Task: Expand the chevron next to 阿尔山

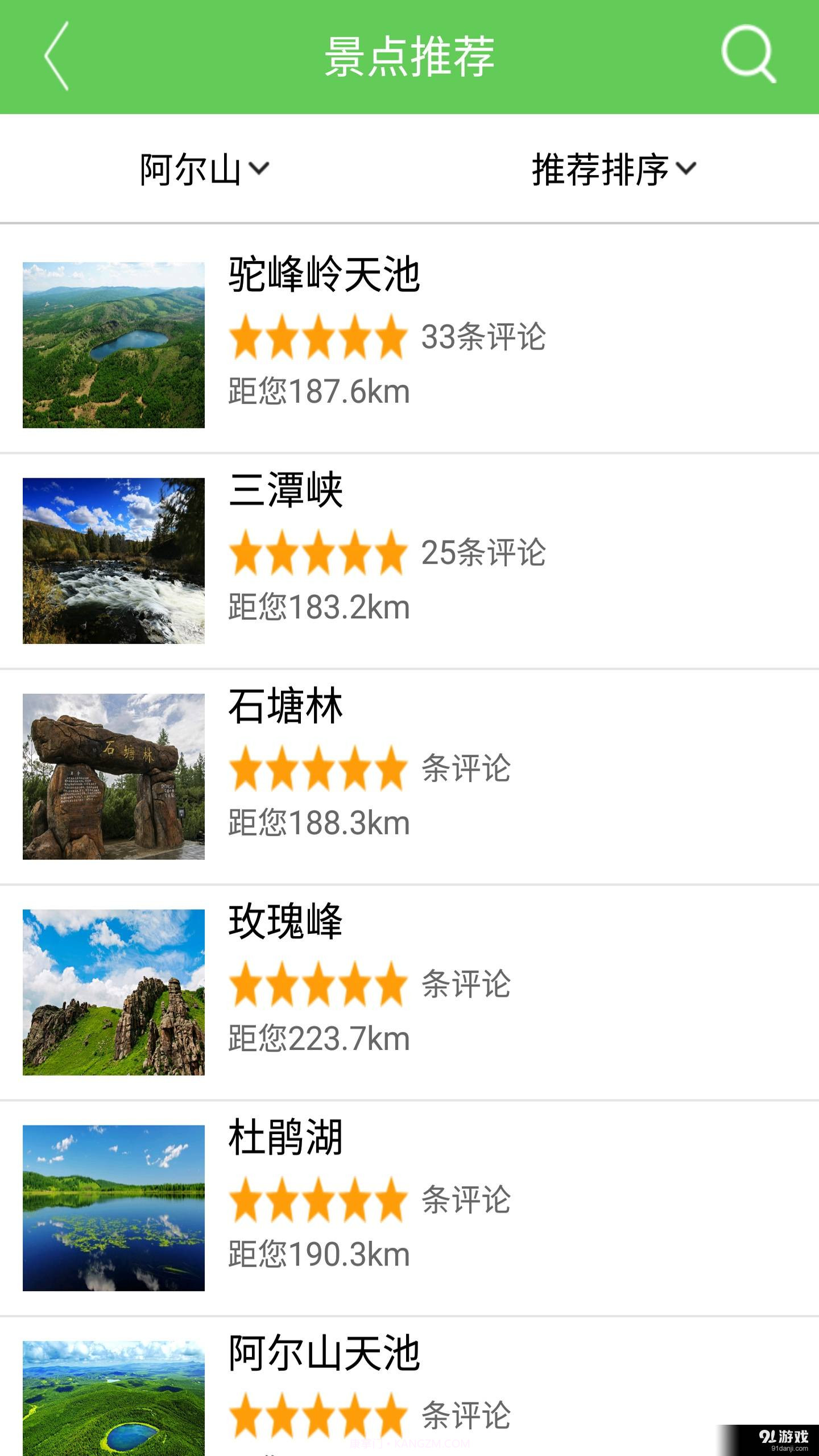Action: 261,168
